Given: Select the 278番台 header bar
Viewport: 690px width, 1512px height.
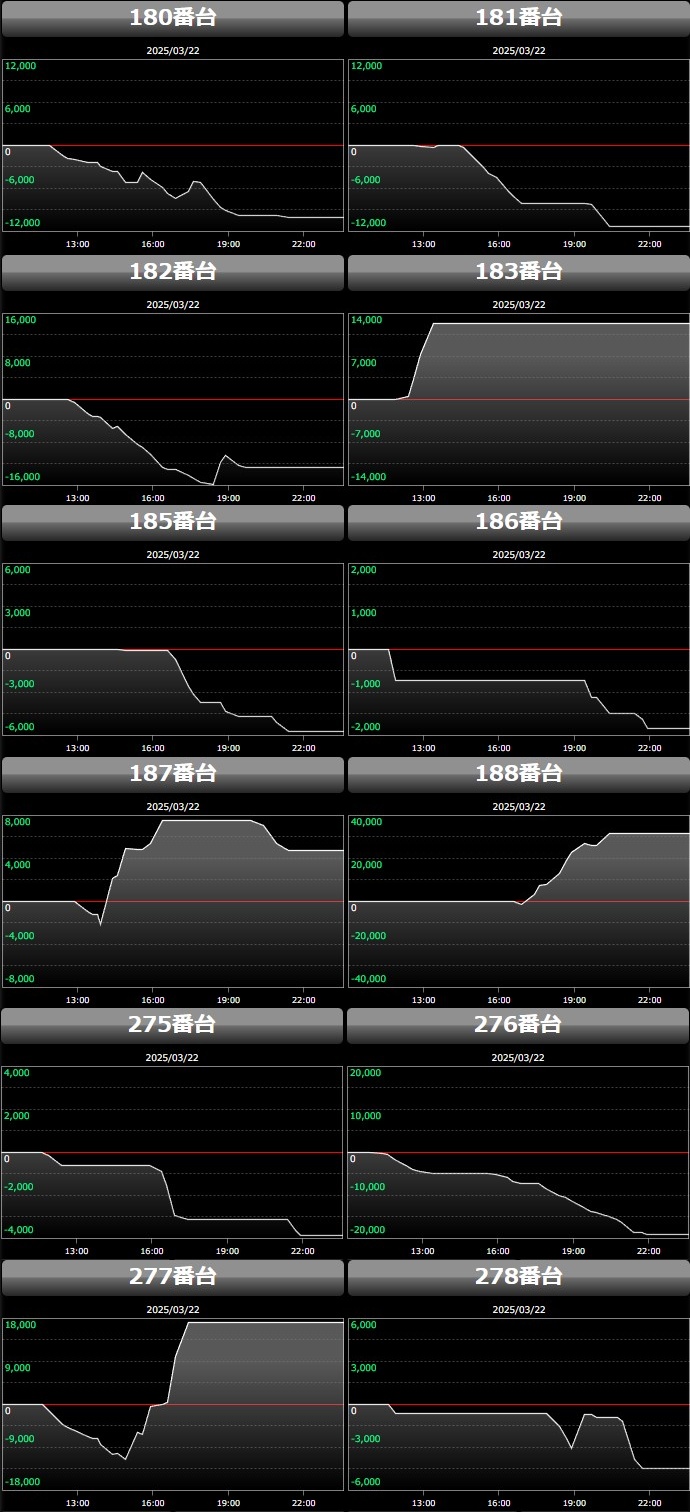Looking at the screenshot, I should click(x=519, y=1277).
